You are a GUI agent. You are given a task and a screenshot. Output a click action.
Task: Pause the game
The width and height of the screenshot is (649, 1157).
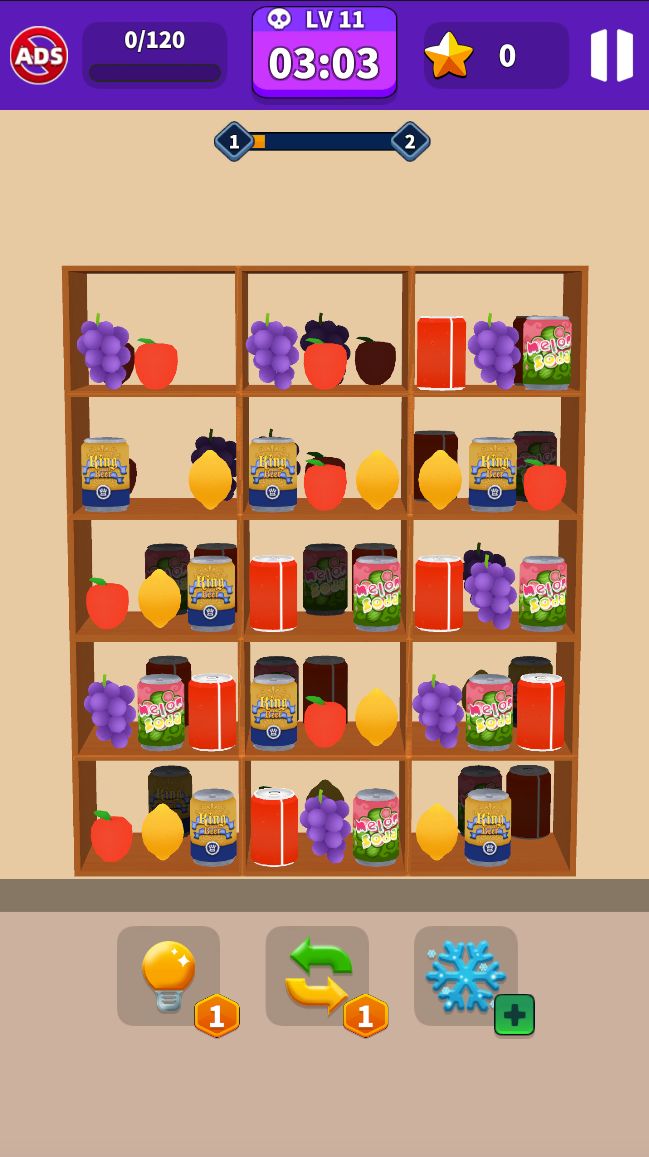pyautogui.click(x=611, y=55)
